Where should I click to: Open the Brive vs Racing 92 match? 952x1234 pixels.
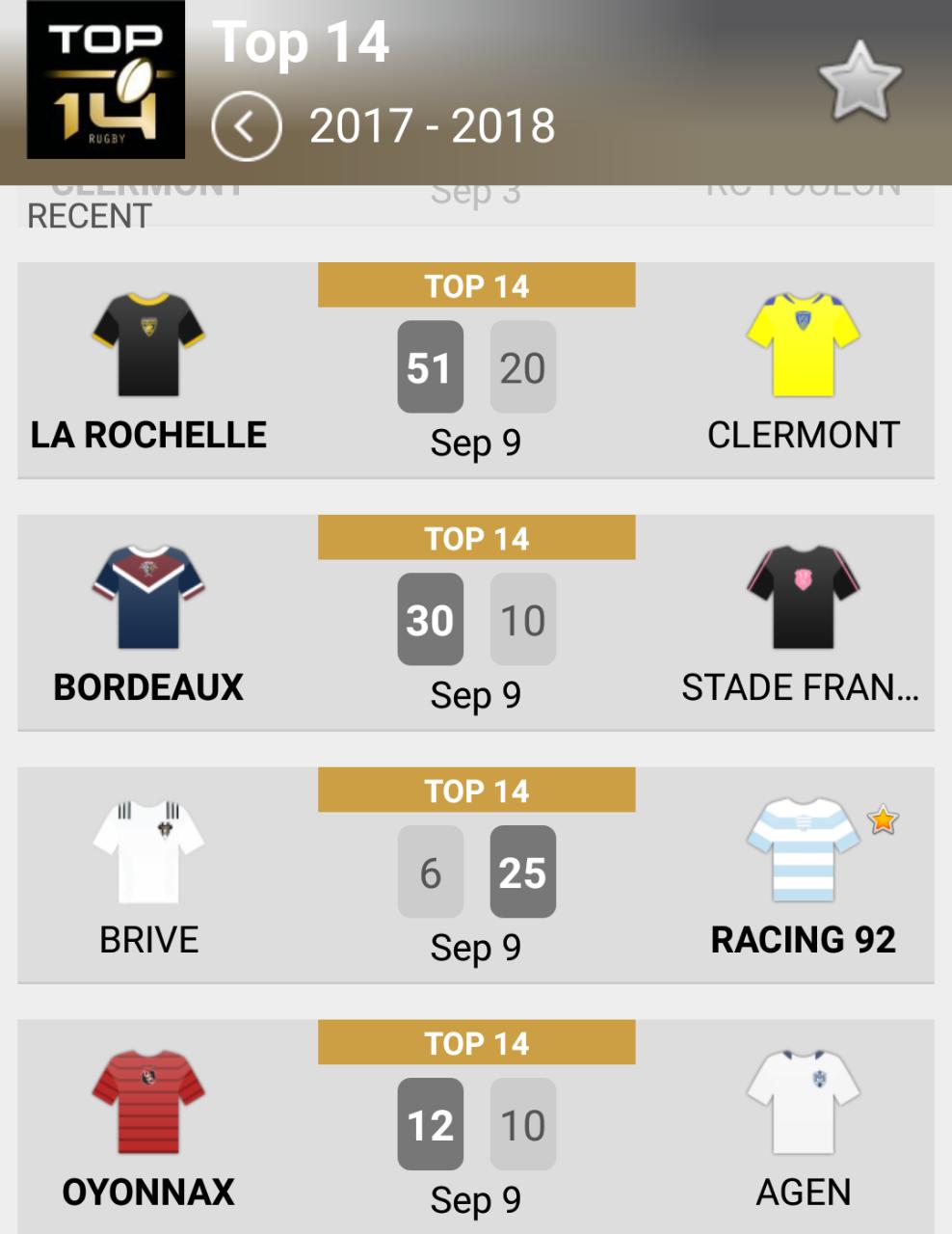click(476, 875)
